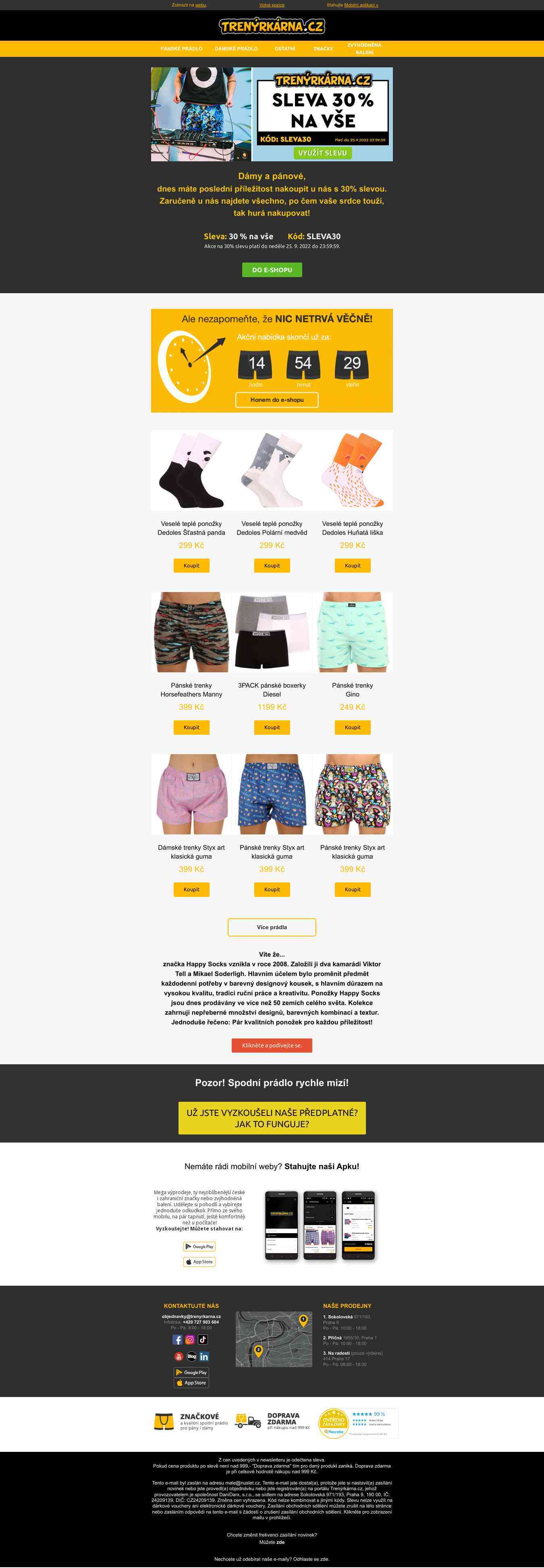The width and height of the screenshot is (544, 1568).
Task: Tap the Využít slevu banner button
Action: [x=322, y=153]
